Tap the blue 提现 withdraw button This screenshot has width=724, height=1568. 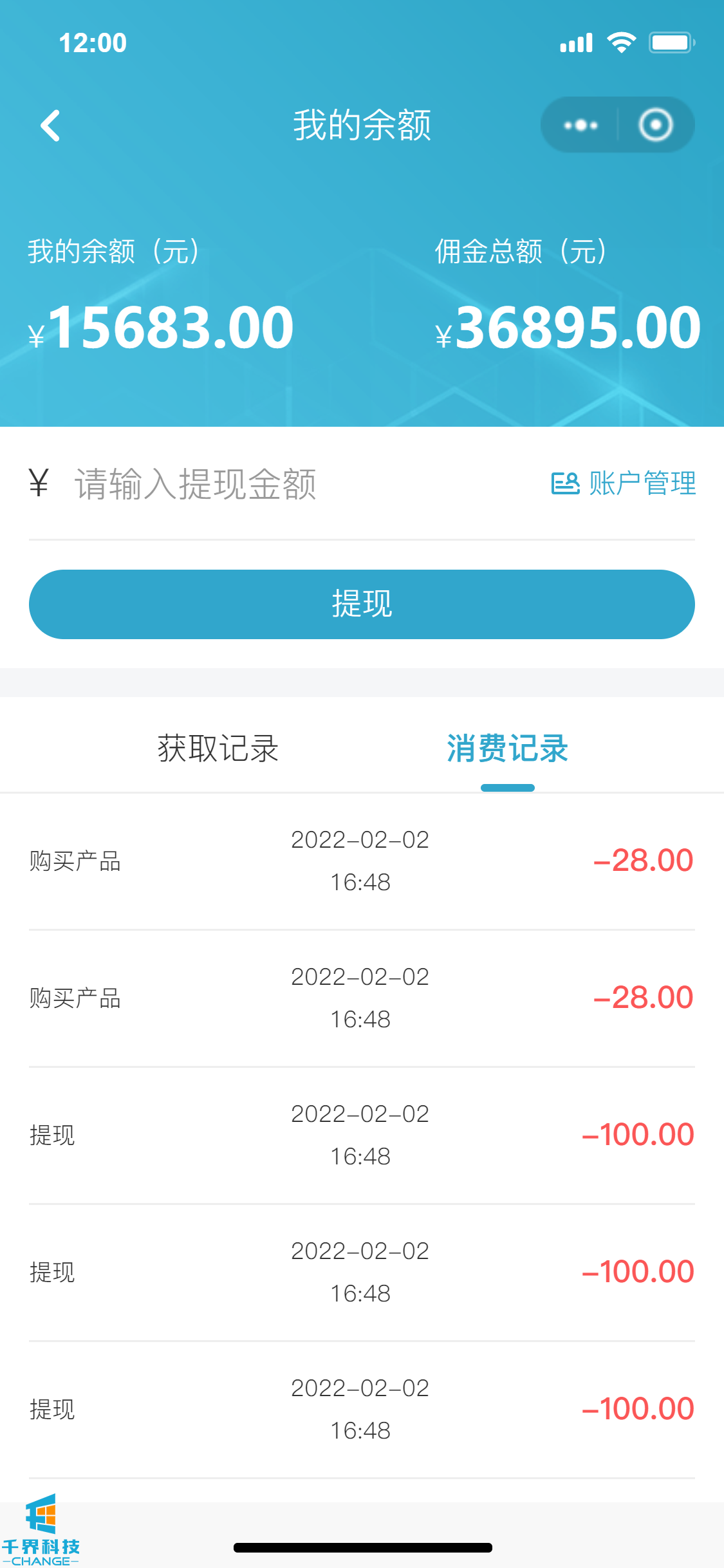click(362, 604)
